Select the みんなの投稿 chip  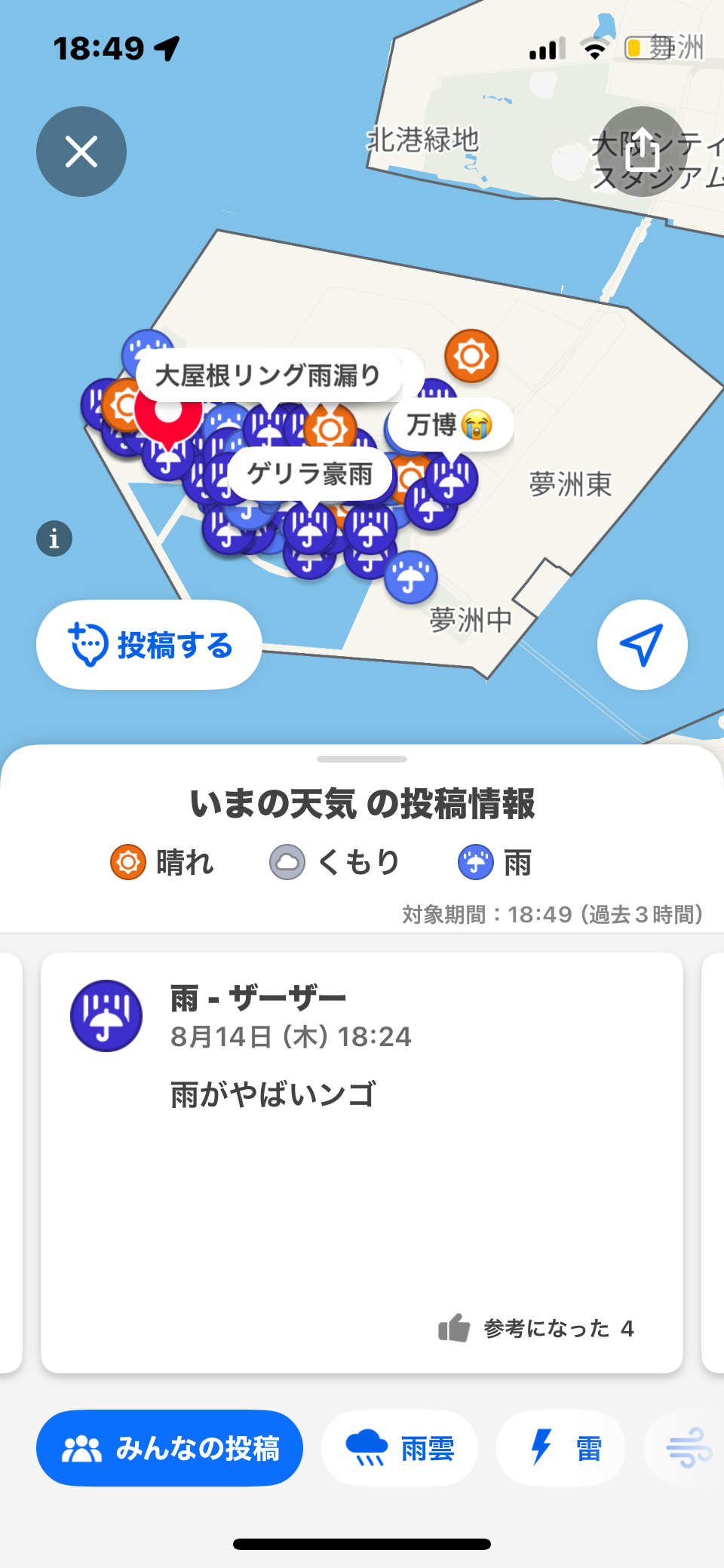point(170,1448)
